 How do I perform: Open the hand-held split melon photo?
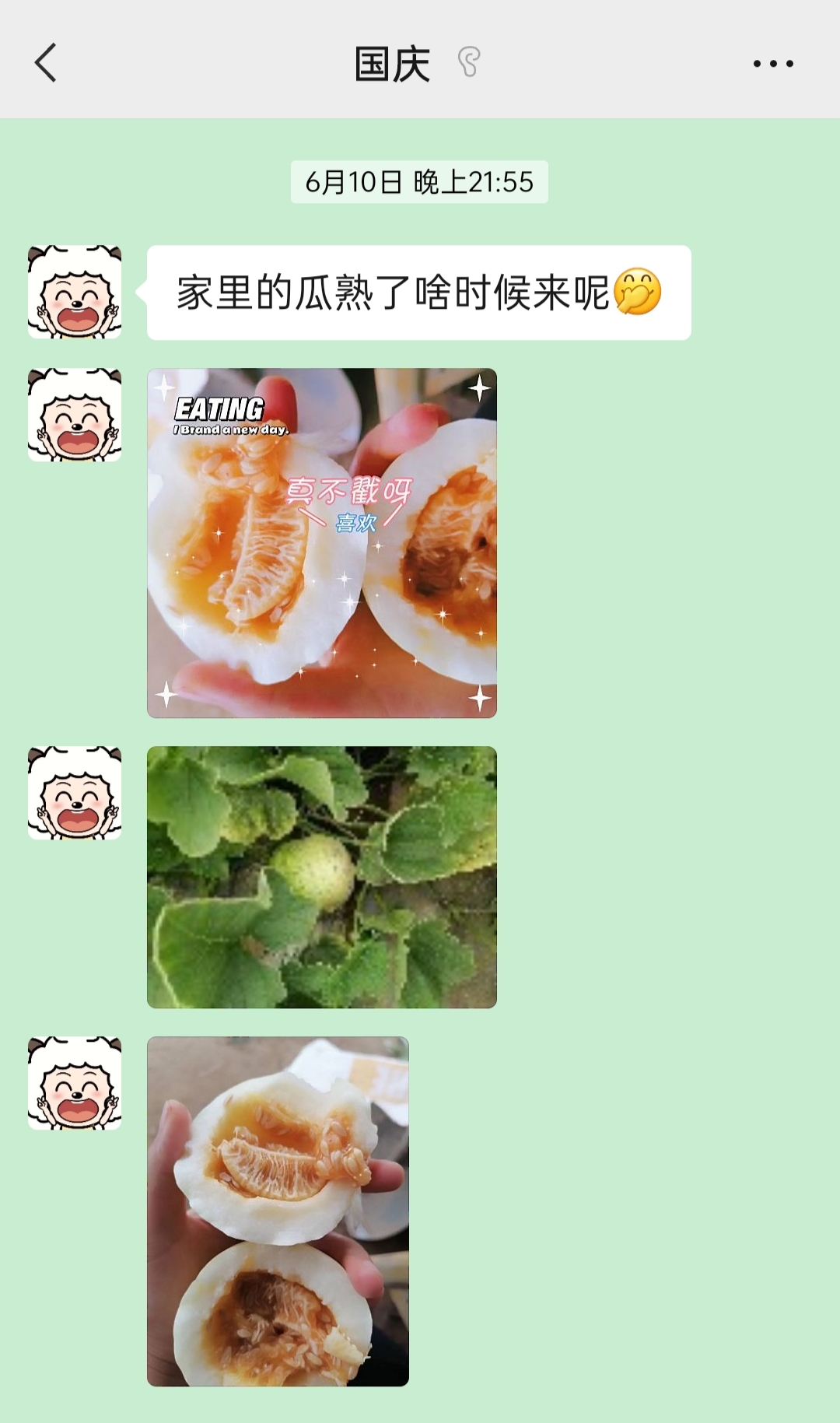tap(278, 1211)
